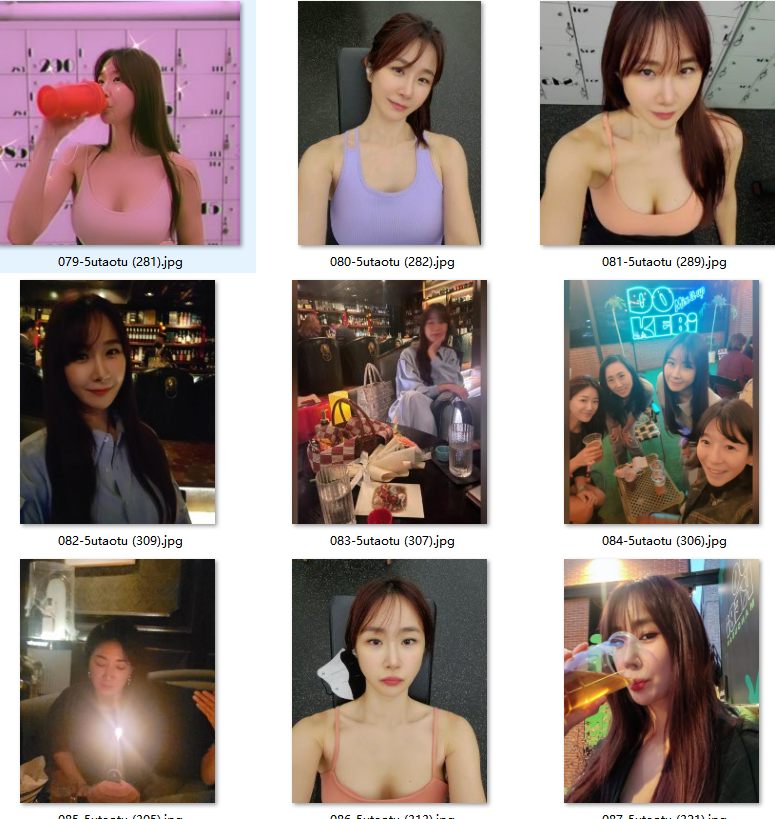Open the photo 083-5utaotu (307).jpg
775x819 pixels.
coord(390,402)
